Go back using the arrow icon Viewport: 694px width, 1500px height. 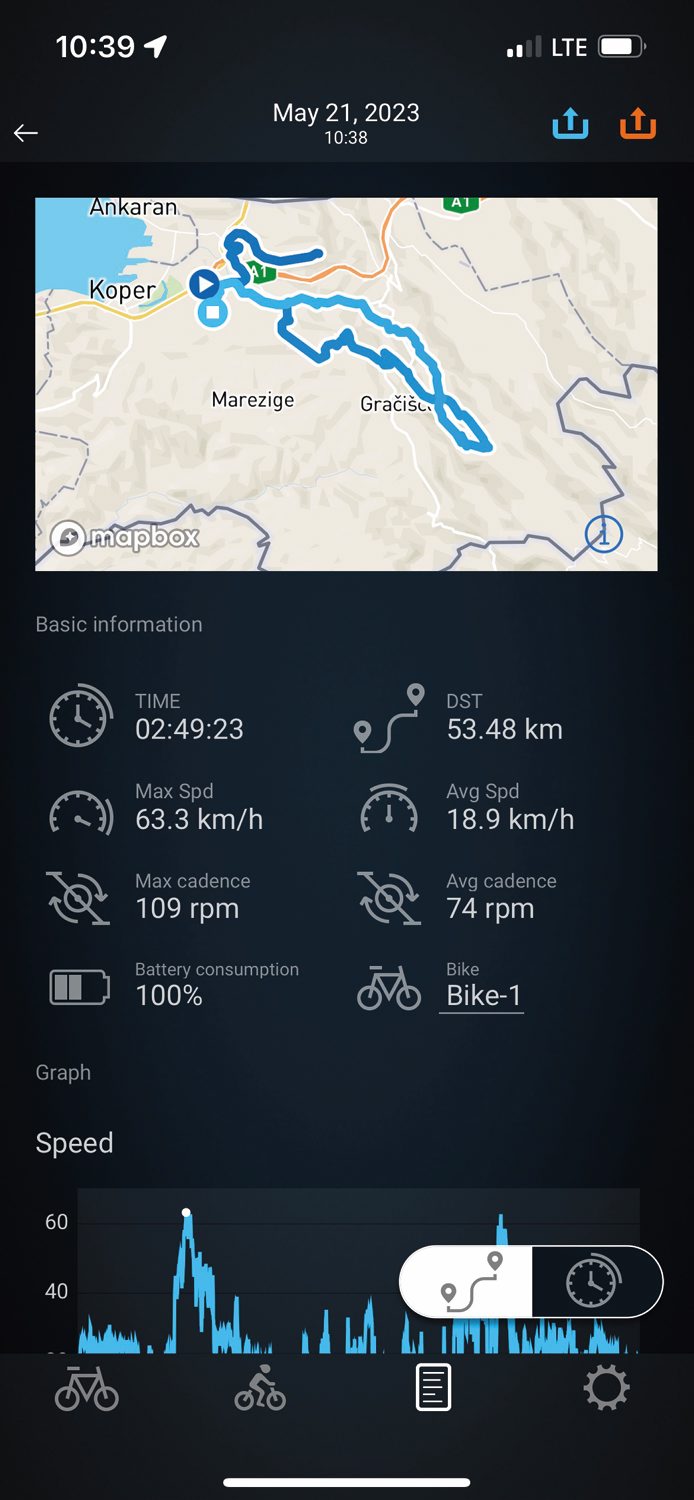pyautogui.click(x=26, y=133)
